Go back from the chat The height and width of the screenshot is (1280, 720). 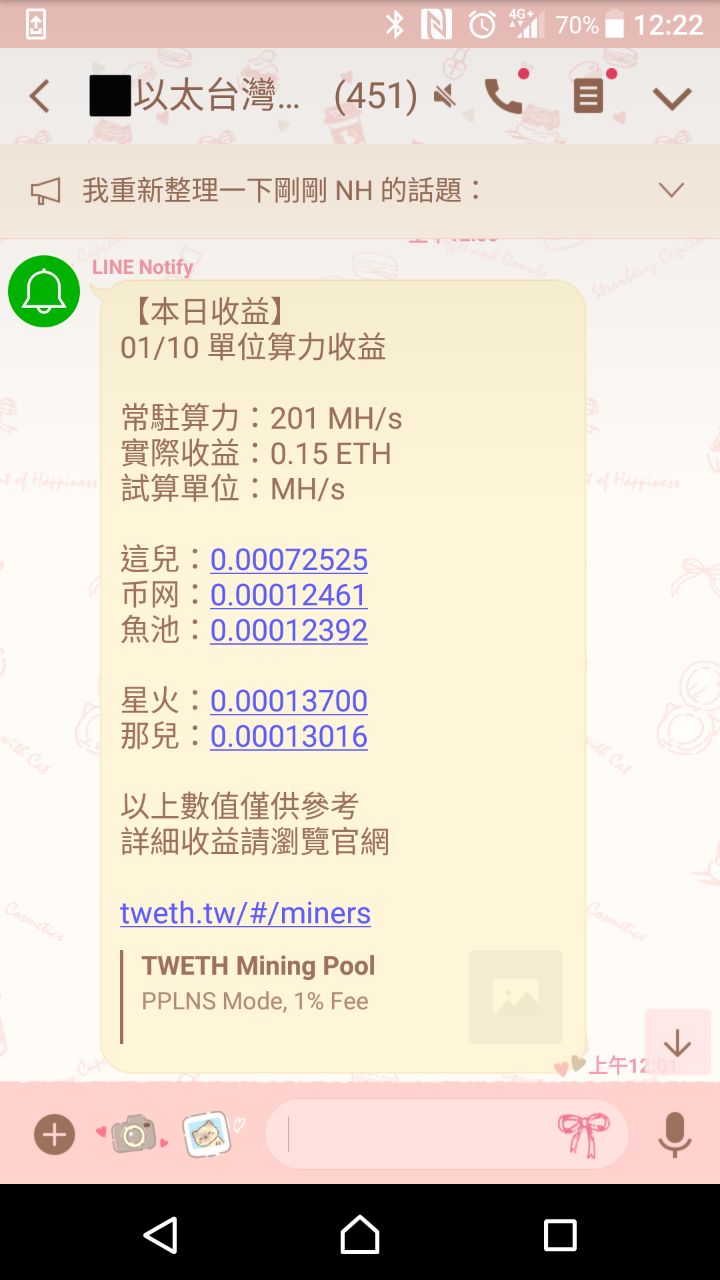click(x=39, y=97)
